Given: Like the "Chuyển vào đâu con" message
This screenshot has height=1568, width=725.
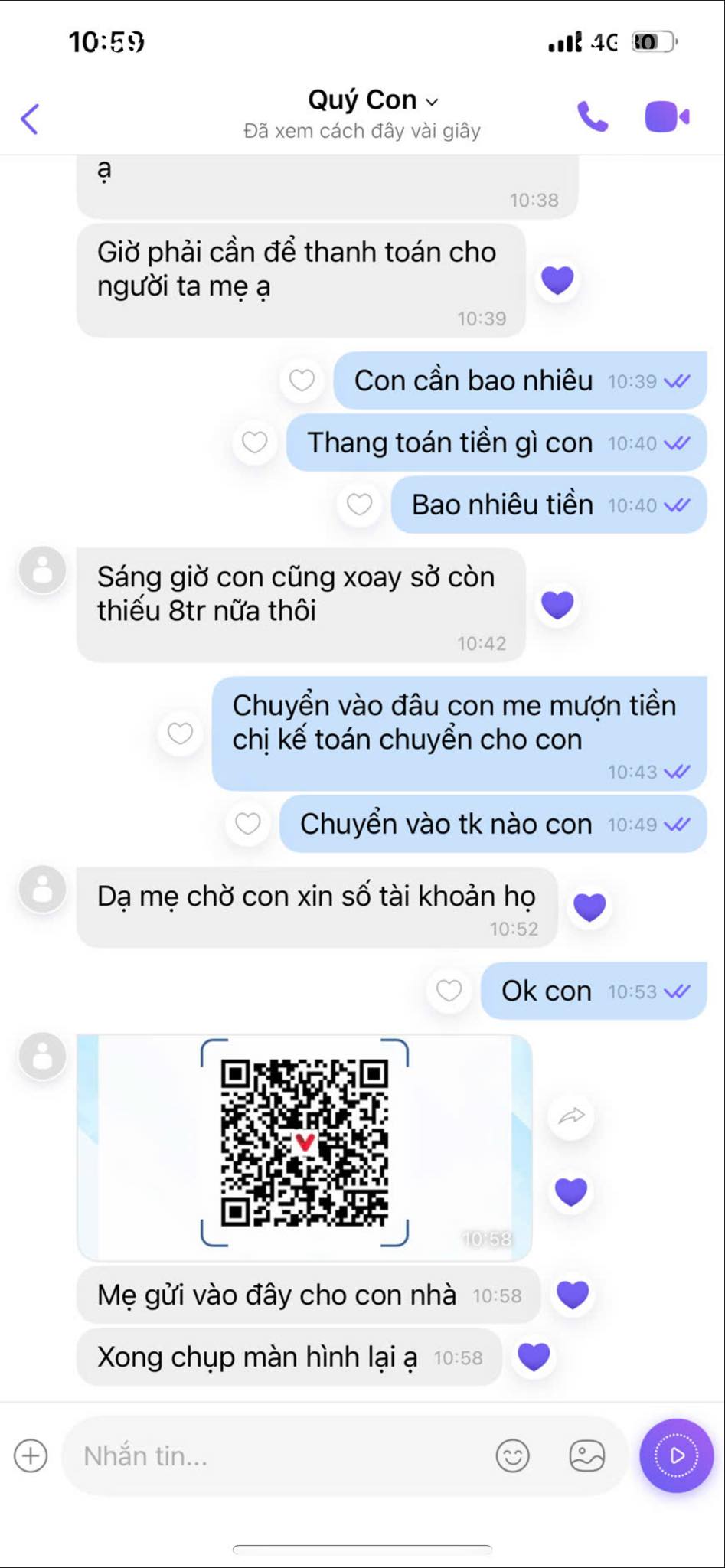Looking at the screenshot, I should click(180, 733).
